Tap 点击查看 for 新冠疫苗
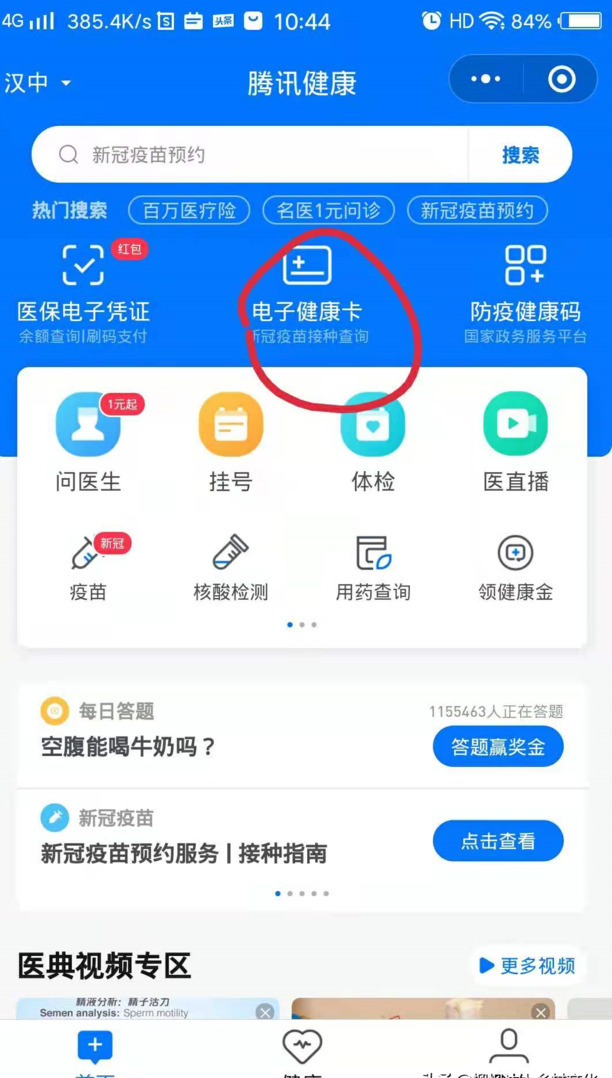612x1078 pixels. pyautogui.click(x=498, y=841)
